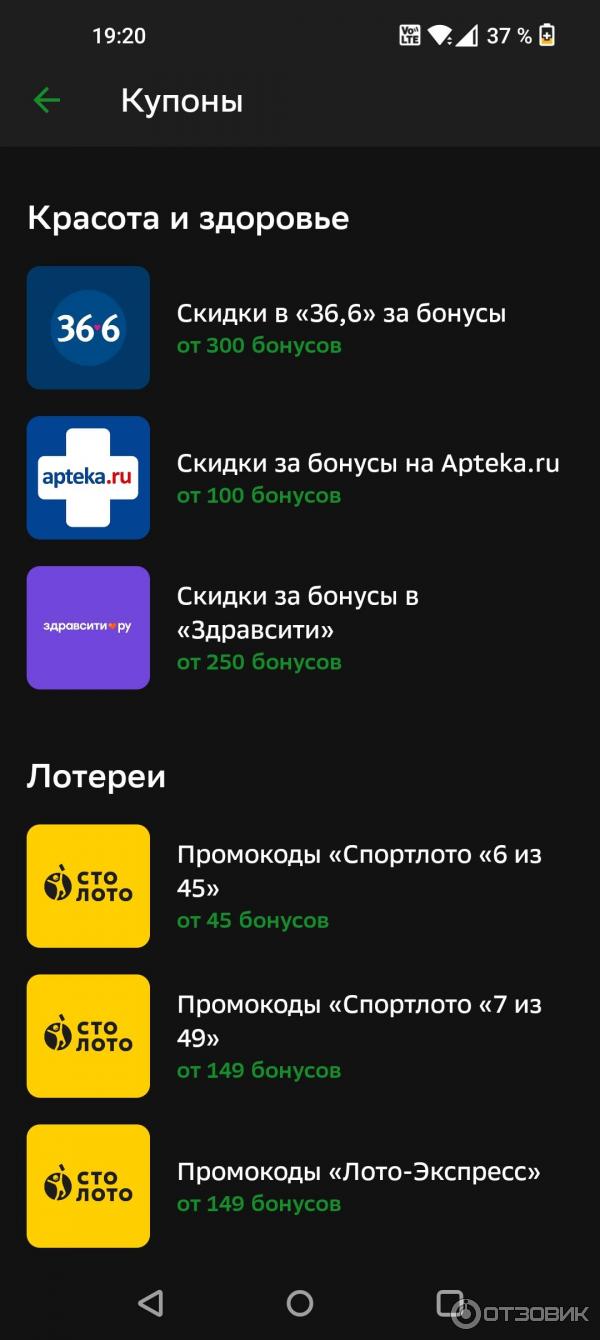This screenshot has height=1340, width=600.
Task: Go to the home screen
Action: [x=300, y=1302]
